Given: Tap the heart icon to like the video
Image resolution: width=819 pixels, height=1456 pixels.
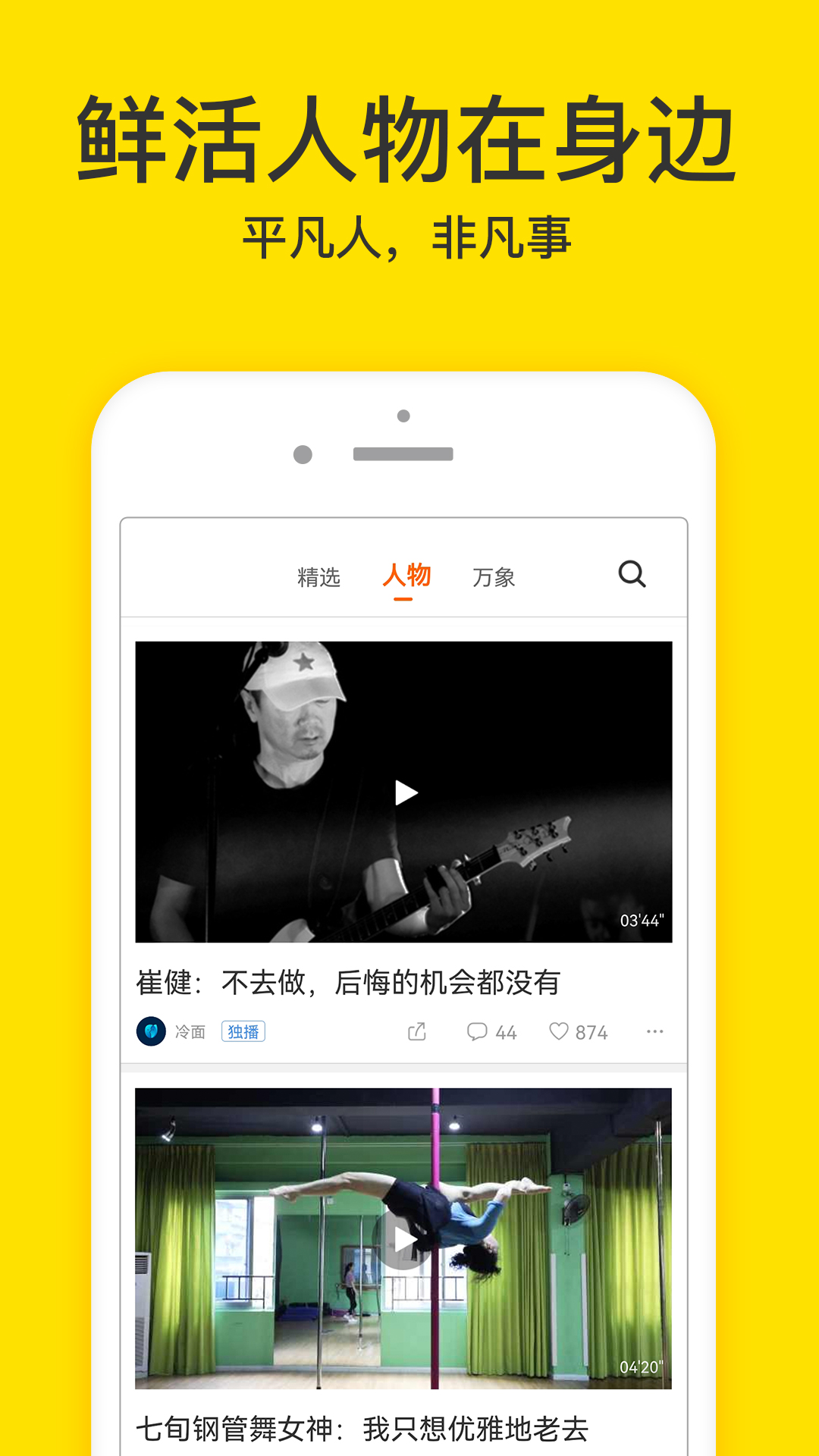Looking at the screenshot, I should [x=560, y=1031].
